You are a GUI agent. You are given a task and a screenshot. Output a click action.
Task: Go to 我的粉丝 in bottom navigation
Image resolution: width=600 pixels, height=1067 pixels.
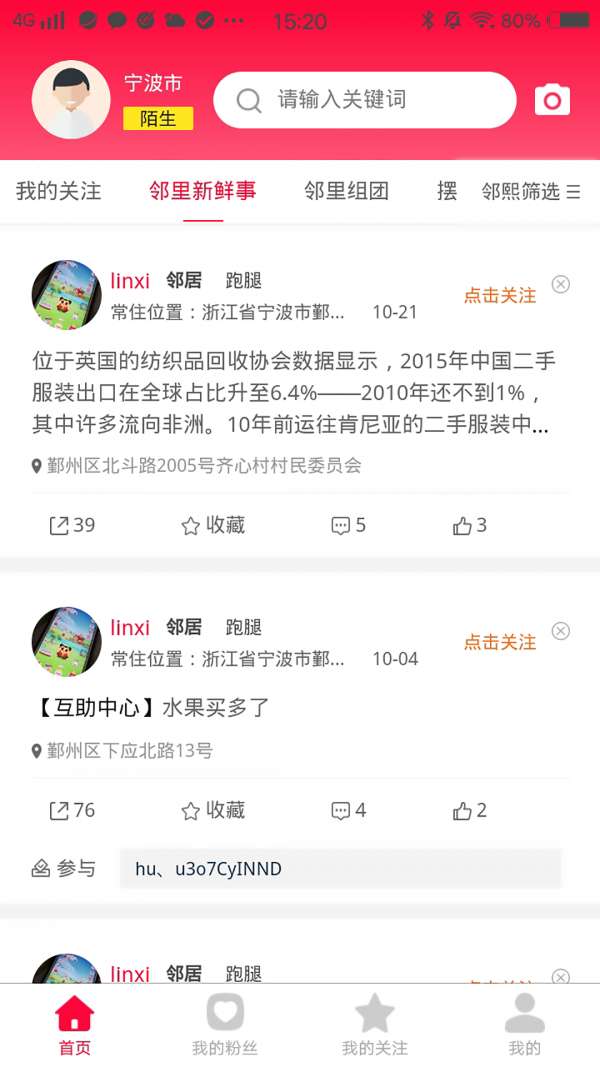[x=225, y=1025]
